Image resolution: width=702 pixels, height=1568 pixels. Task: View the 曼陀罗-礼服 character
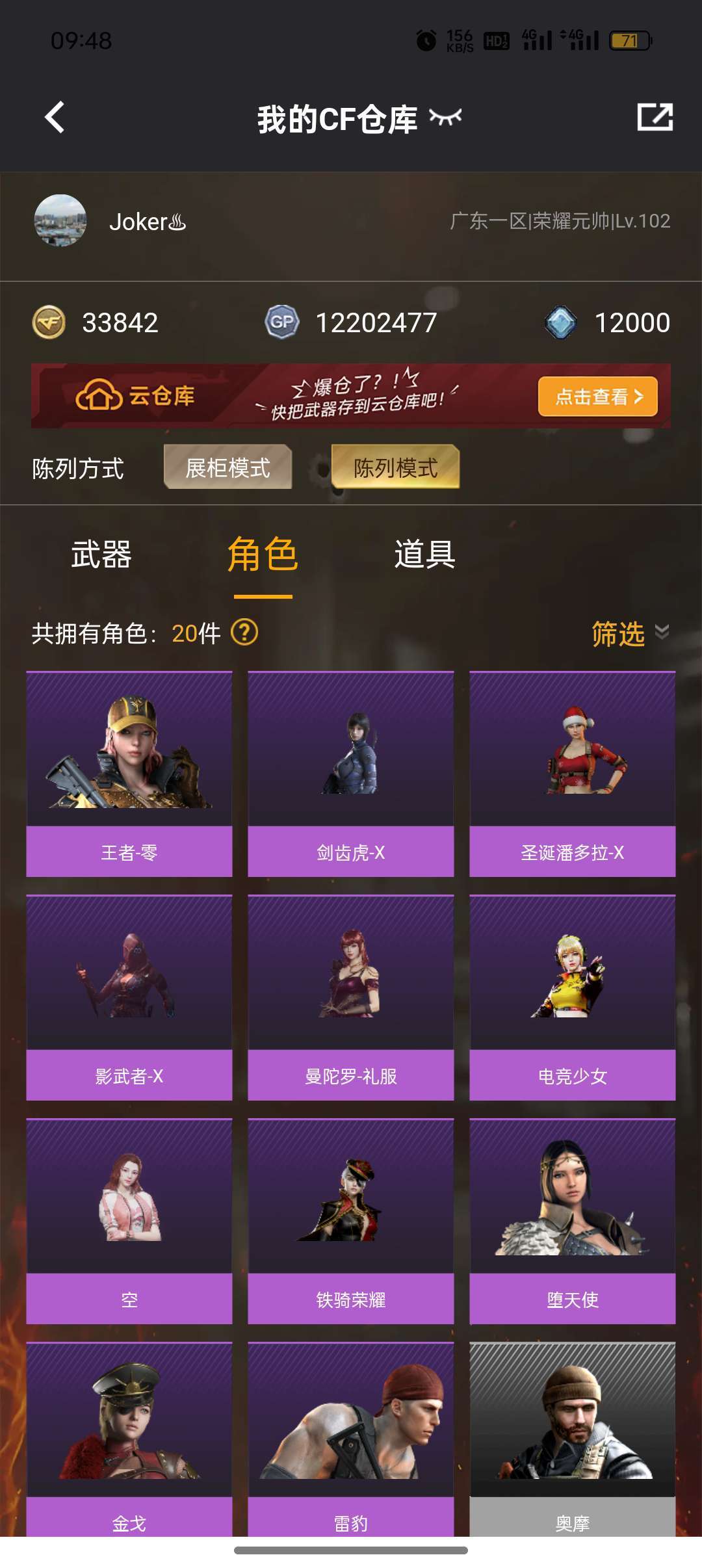pyautogui.click(x=350, y=997)
